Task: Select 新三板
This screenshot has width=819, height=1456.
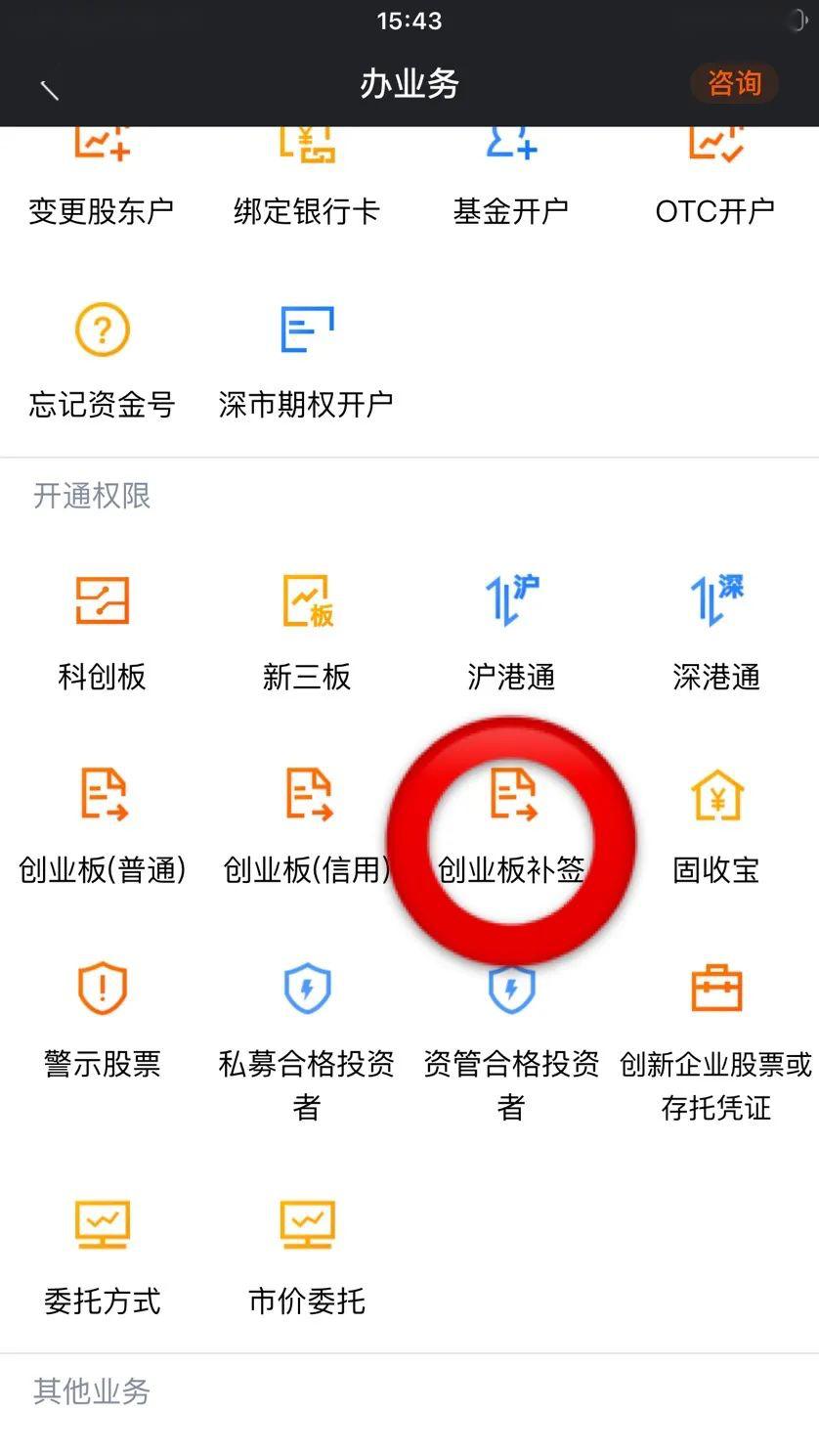Action: (x=307, y=631)
